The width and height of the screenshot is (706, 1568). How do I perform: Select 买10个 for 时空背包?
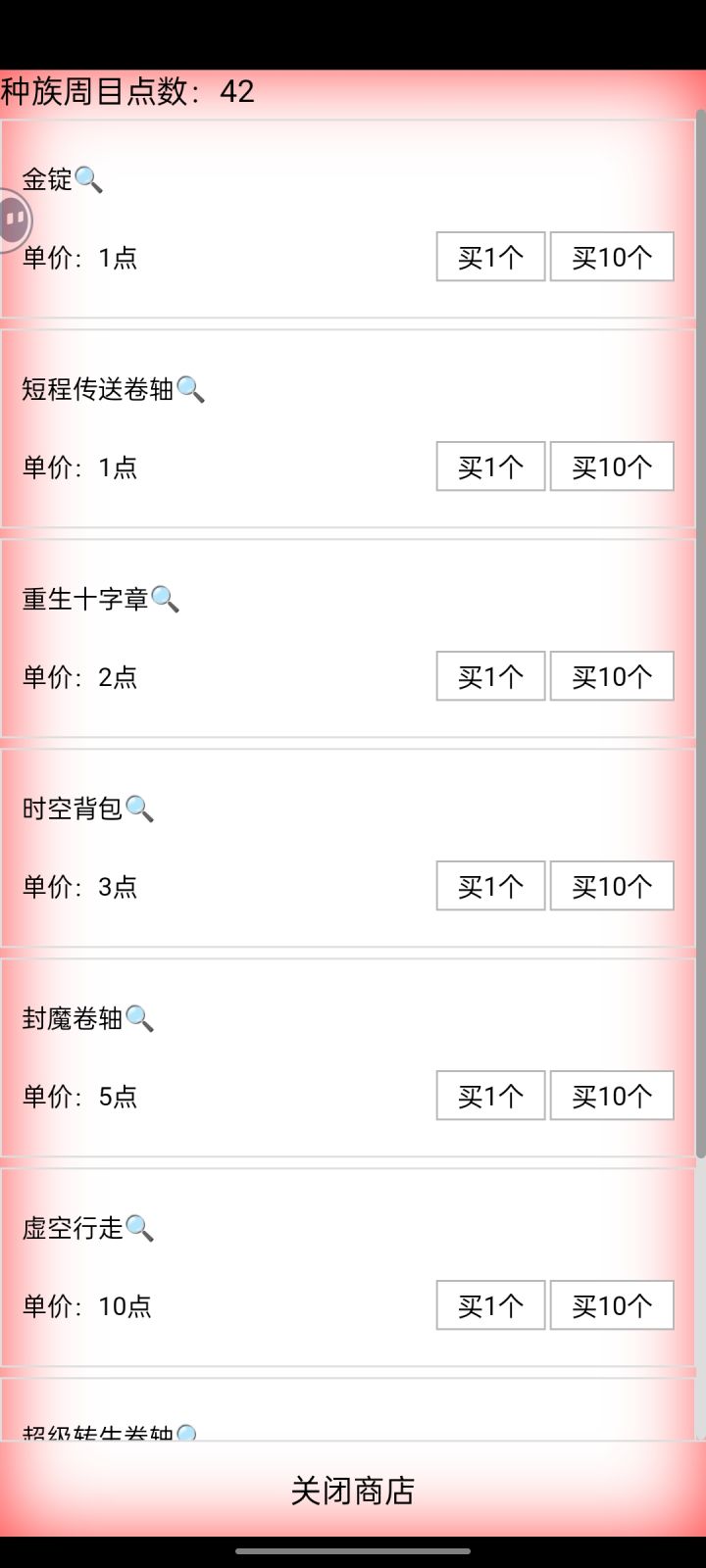coord(612,886)
